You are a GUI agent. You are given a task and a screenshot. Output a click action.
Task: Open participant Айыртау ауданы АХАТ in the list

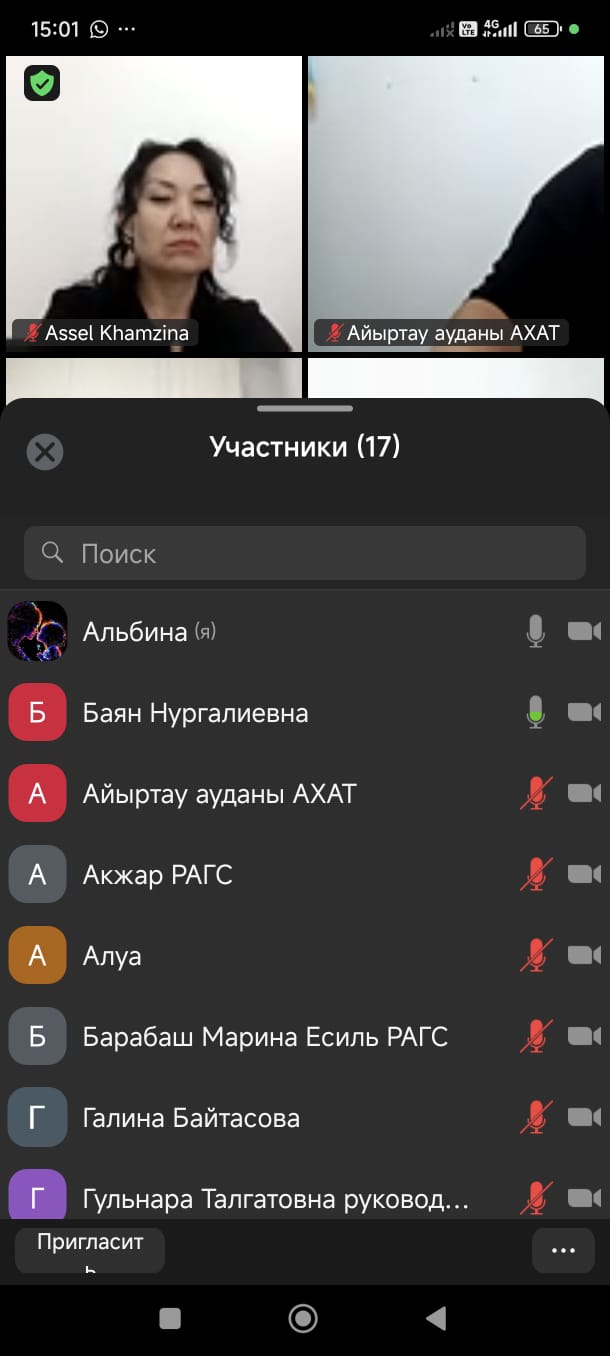pos(219,794)
